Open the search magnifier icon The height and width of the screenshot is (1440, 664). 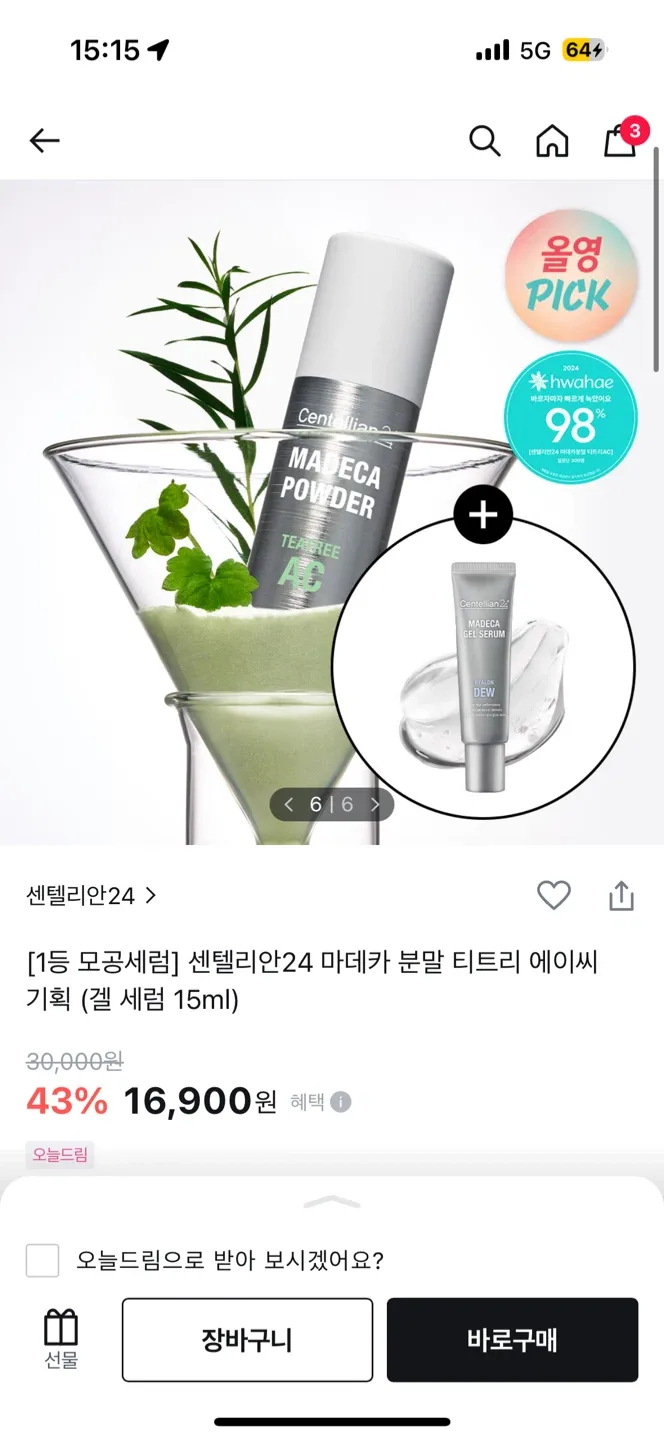(485, 141)
